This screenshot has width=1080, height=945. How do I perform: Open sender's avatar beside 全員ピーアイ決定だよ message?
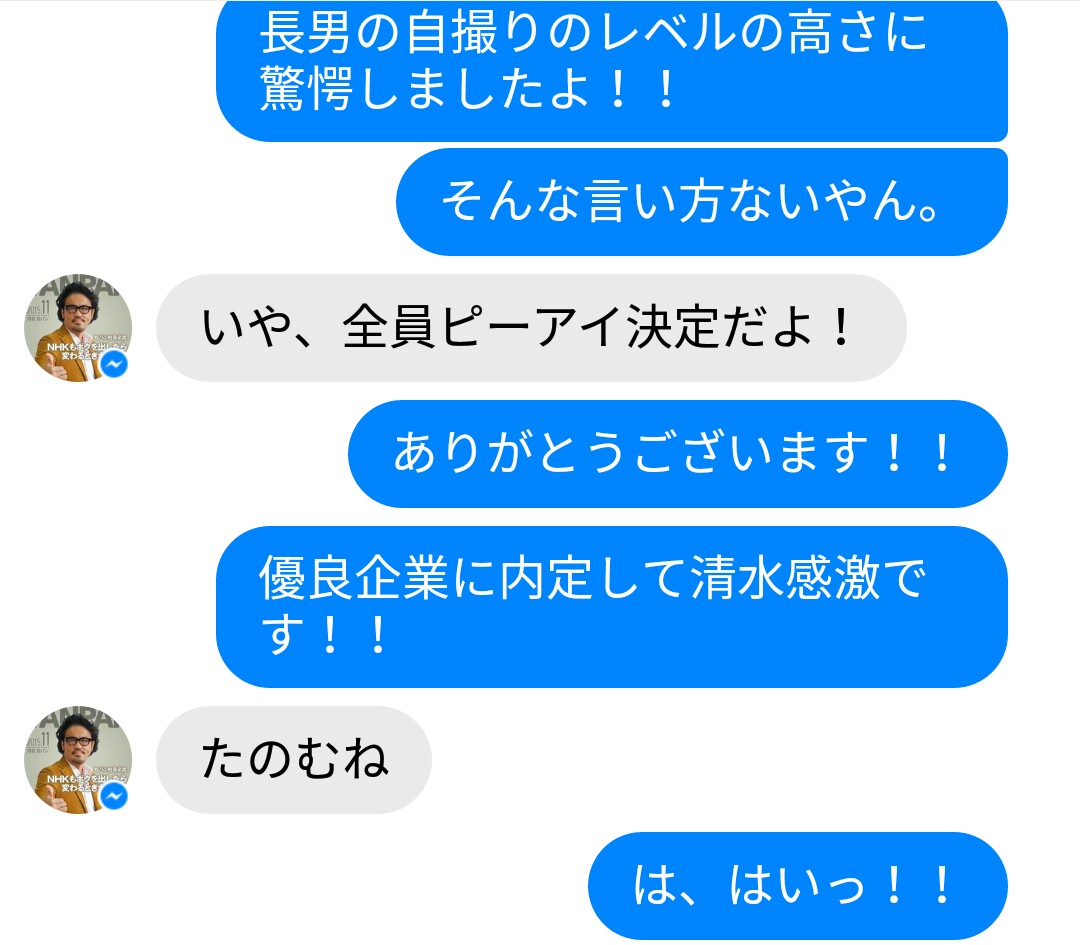pyautogui.click(x=77, y=328)
